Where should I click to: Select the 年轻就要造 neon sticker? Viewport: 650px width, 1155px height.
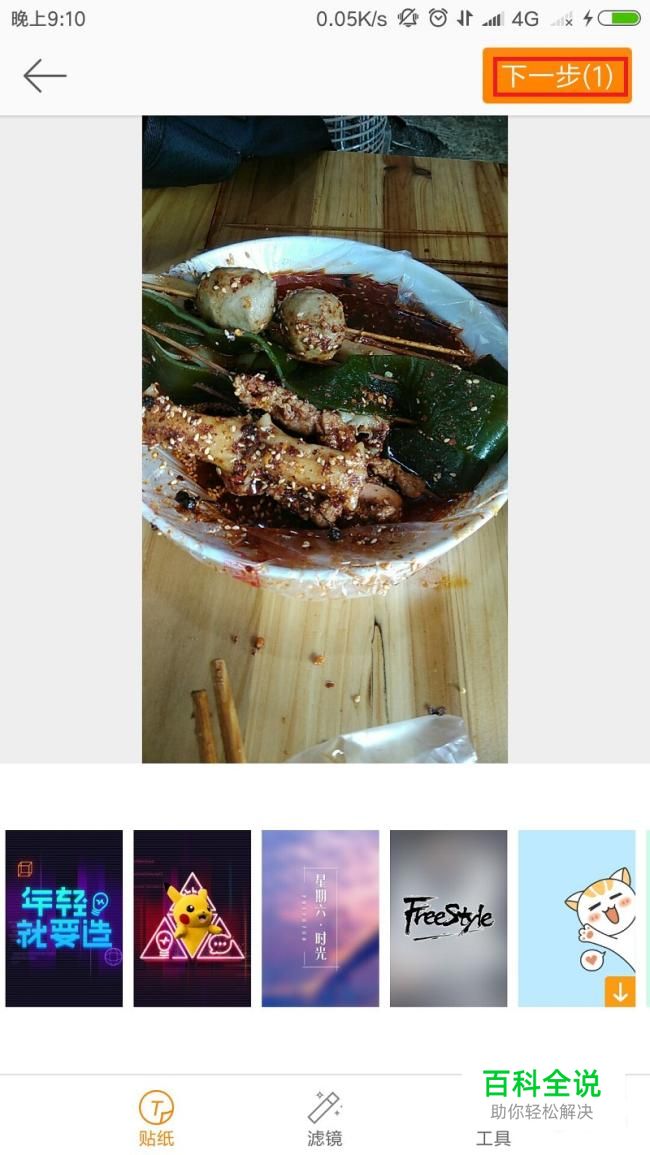pos(64,918)
